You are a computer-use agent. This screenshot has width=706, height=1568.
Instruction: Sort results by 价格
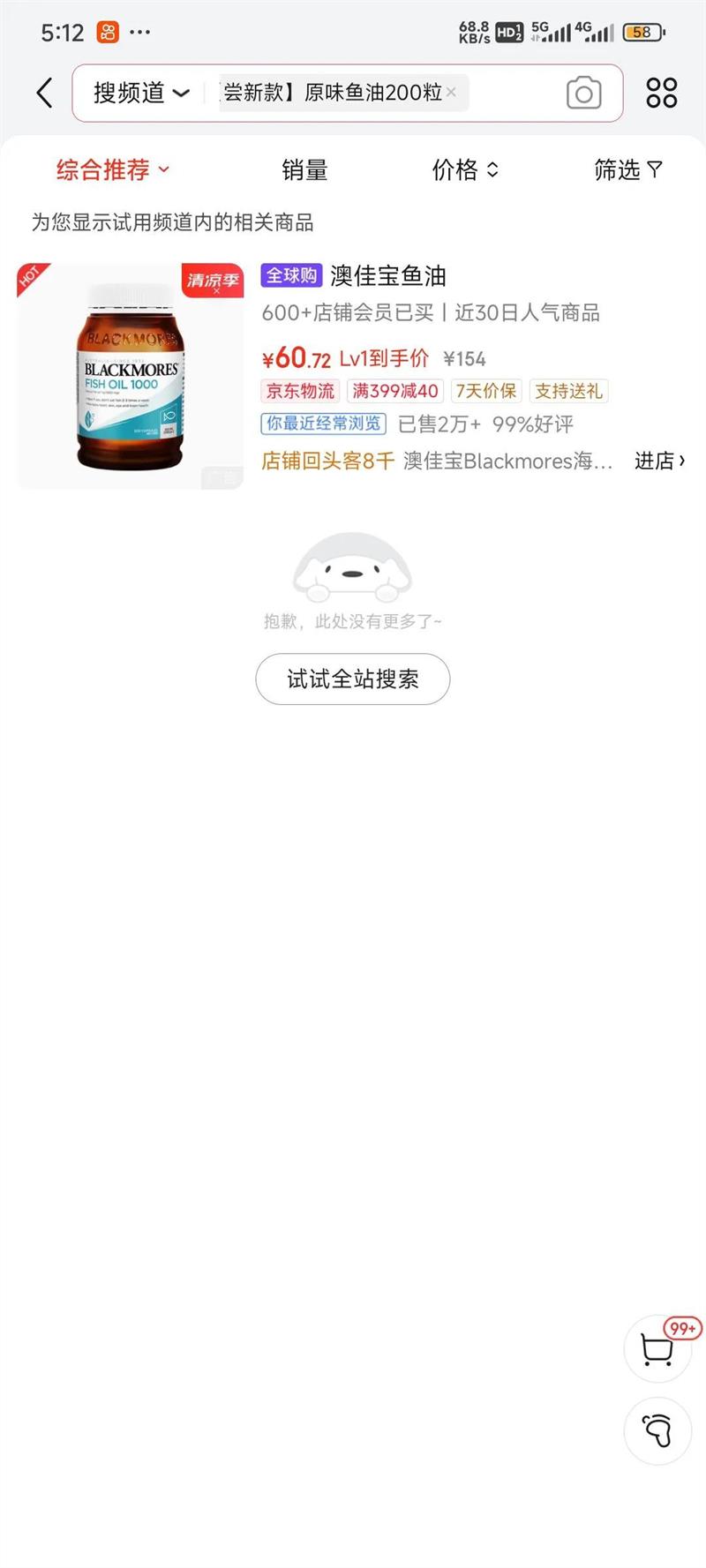(465, 169)
